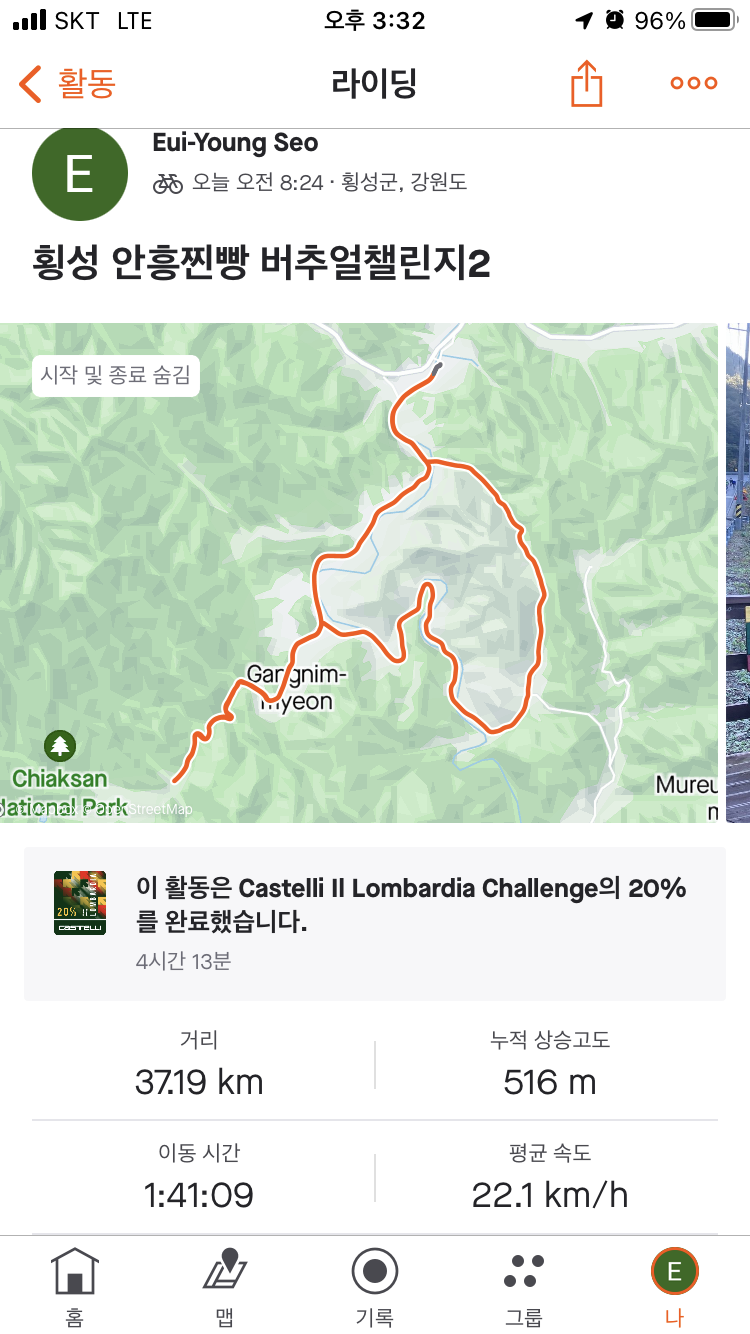Open Eui-Young Seo's profile avatar
This screenshot has height=1334, width=750.
(80, 174)
